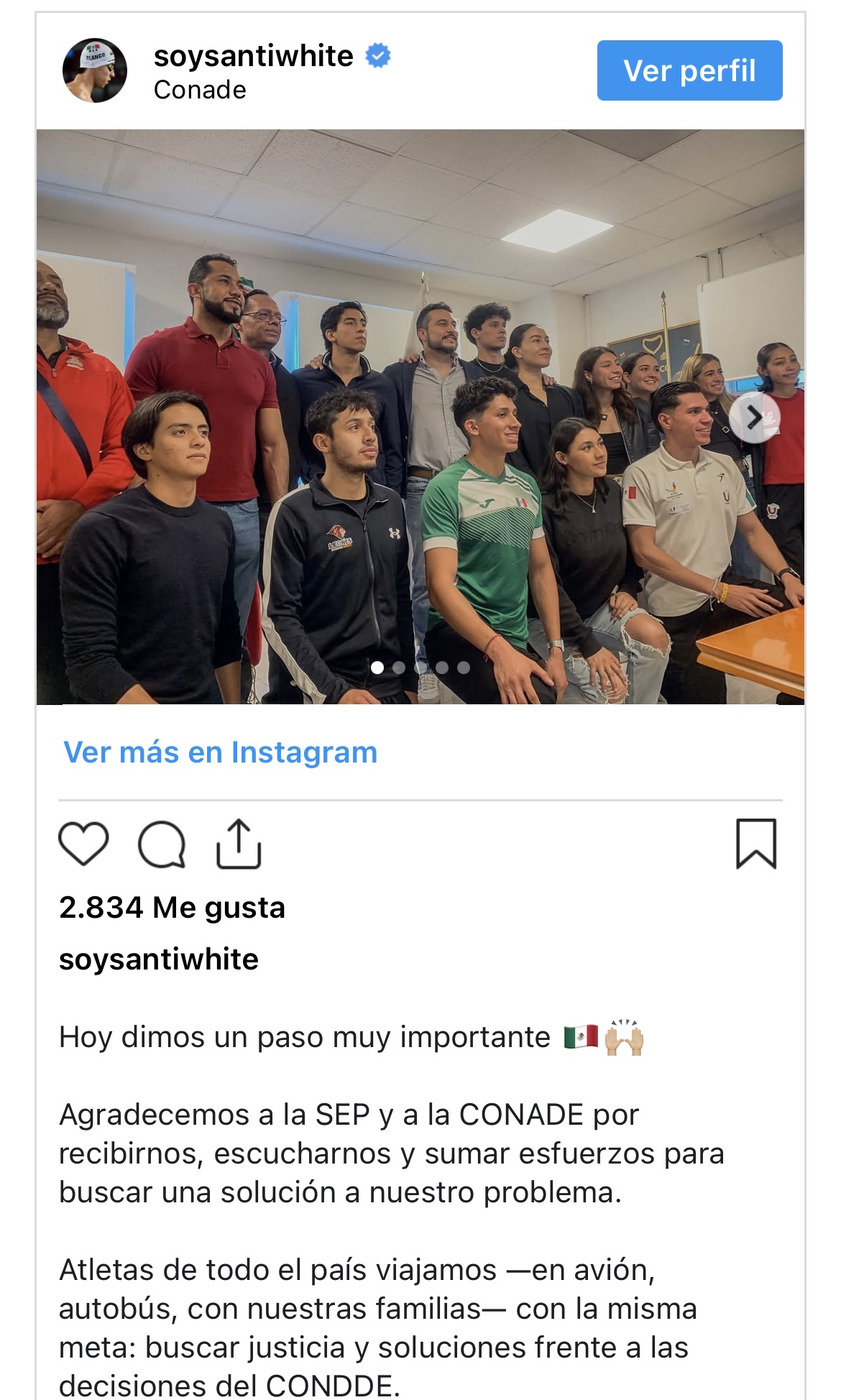Open soysantiwhite username above the caption
The image size is (841, 1400).
pos(158,959)
